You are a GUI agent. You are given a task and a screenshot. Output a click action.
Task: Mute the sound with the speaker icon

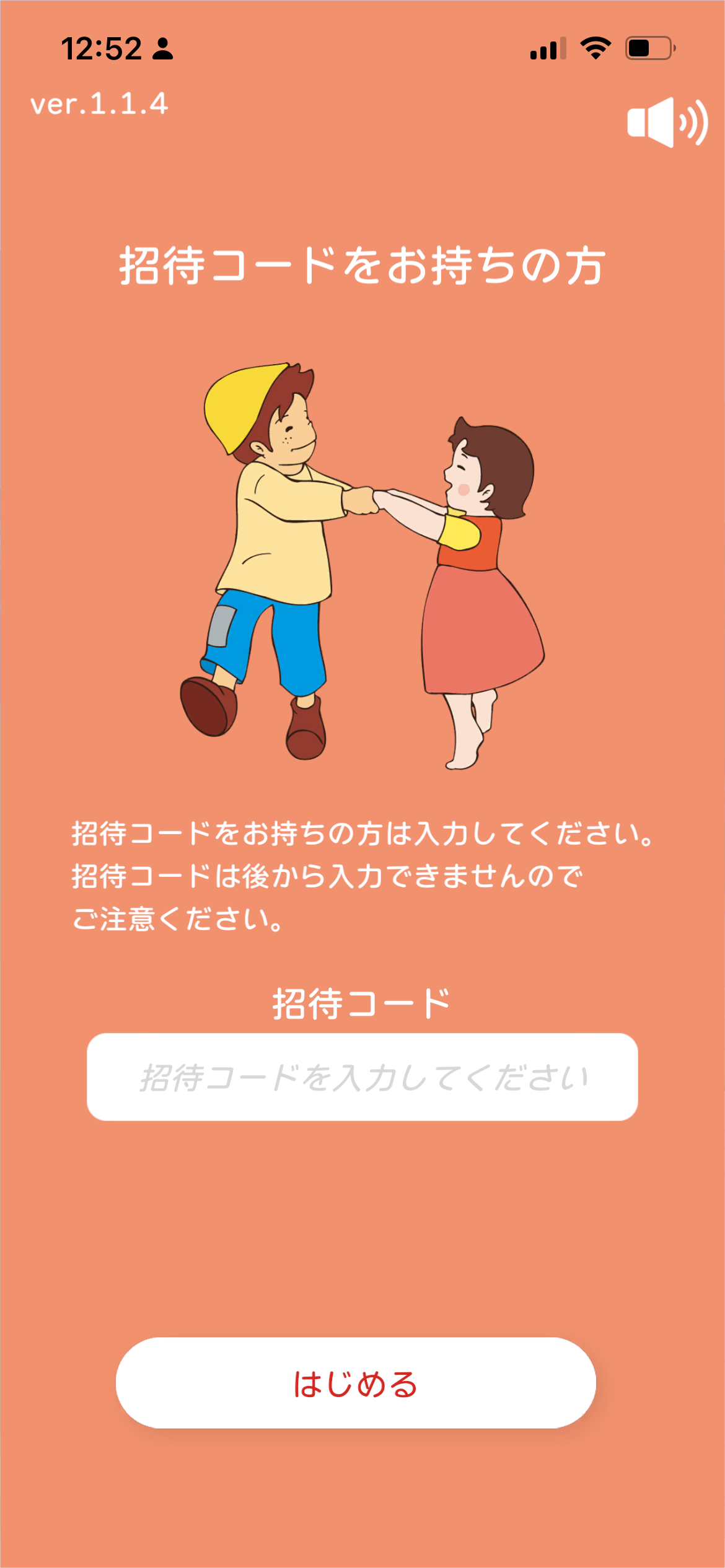[x=667, y=122]
